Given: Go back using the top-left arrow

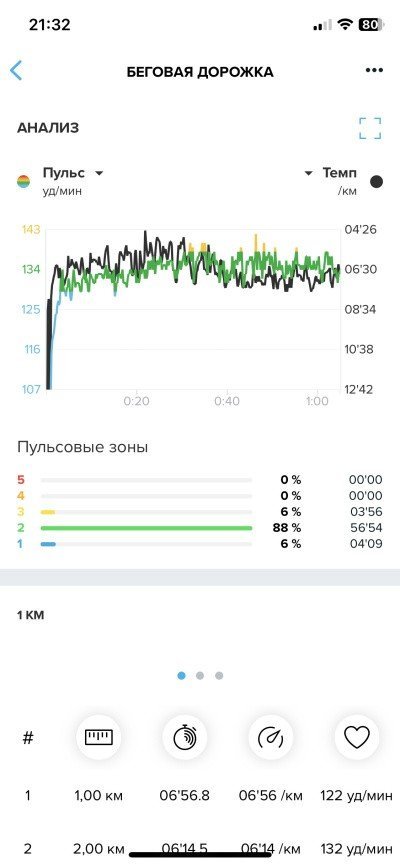Looking at the screenshot, I should tap(16, 71).
